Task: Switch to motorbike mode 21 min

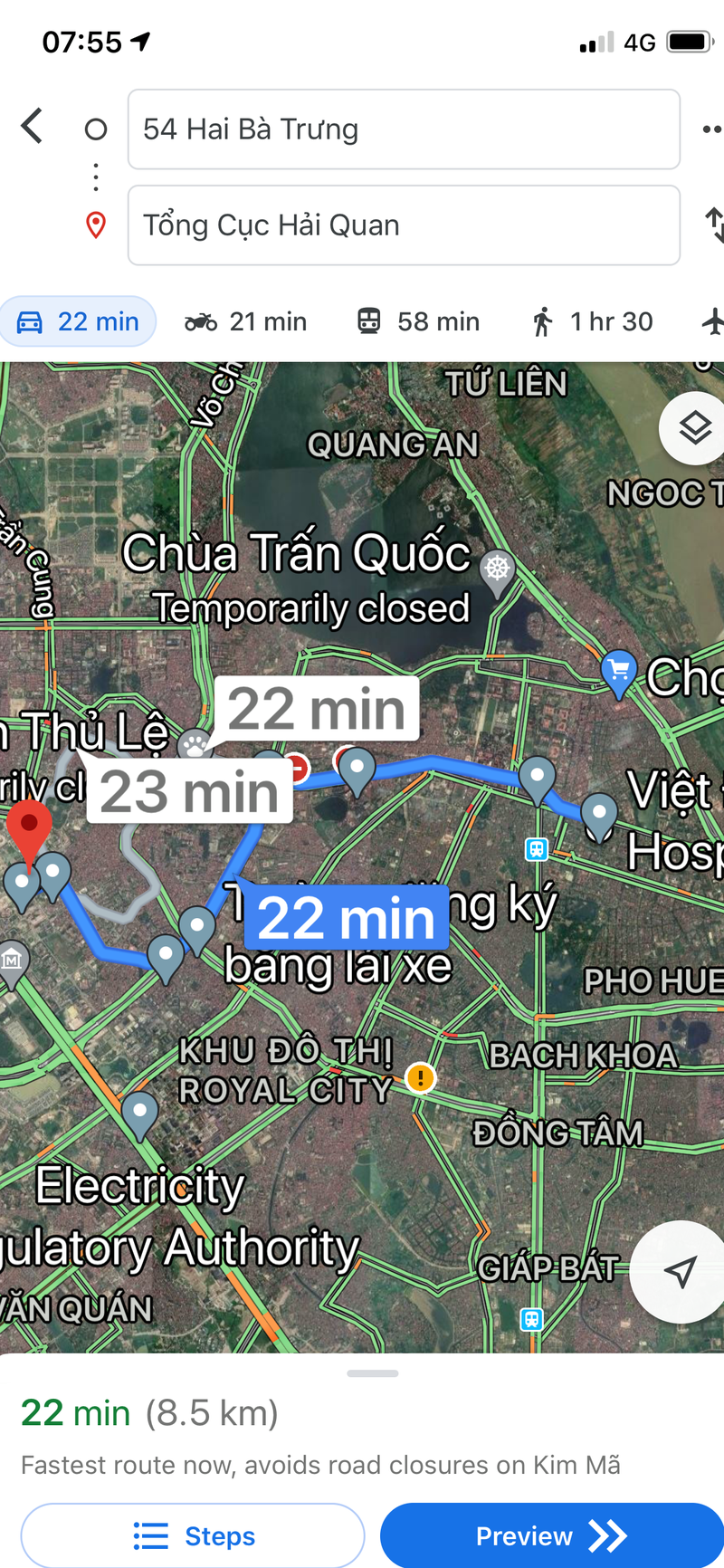Action: click(x=246, y=321)
